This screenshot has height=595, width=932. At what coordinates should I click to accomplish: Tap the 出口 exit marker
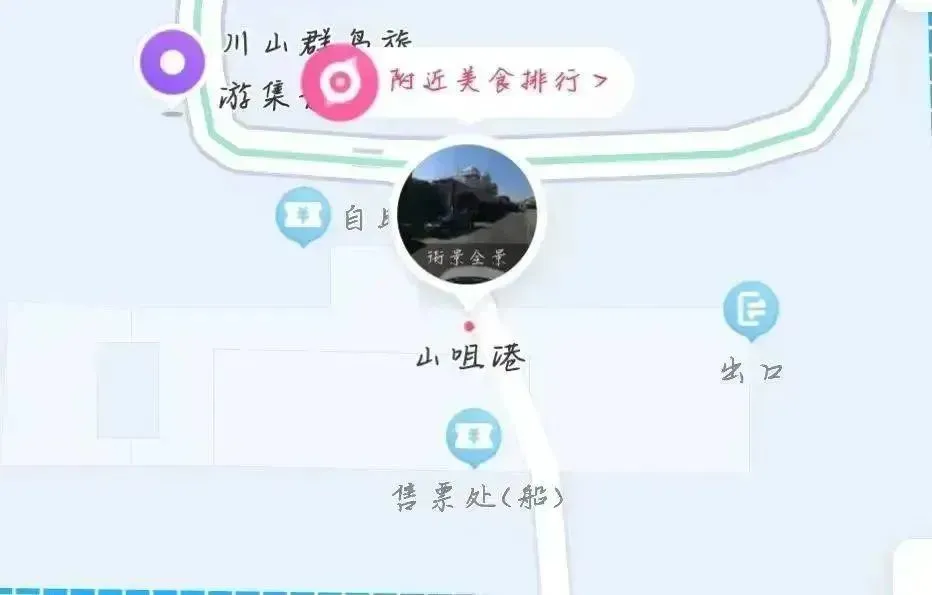pyautogui.click(x=751, y=311)
